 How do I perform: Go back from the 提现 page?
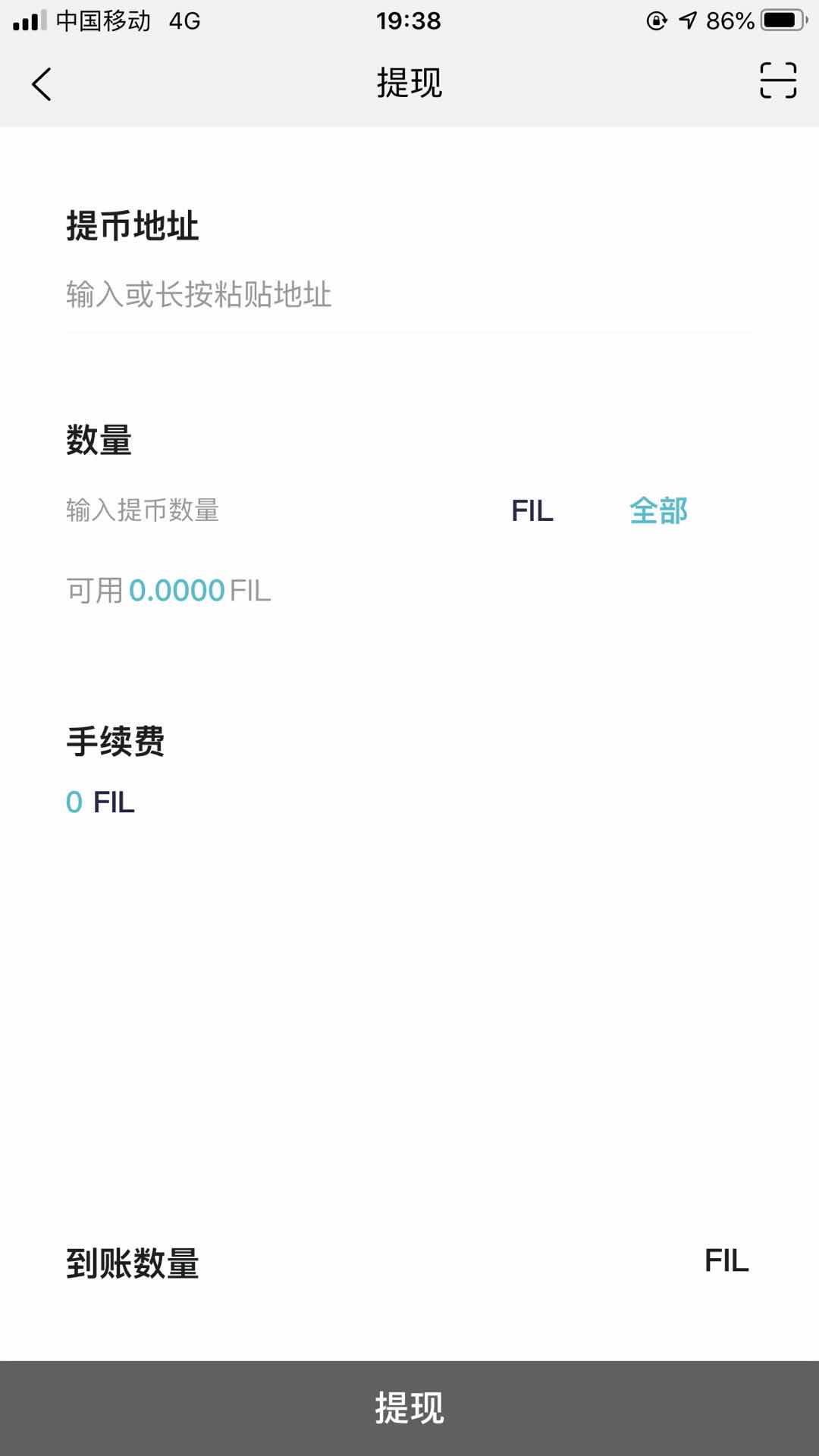coord(42,83)
